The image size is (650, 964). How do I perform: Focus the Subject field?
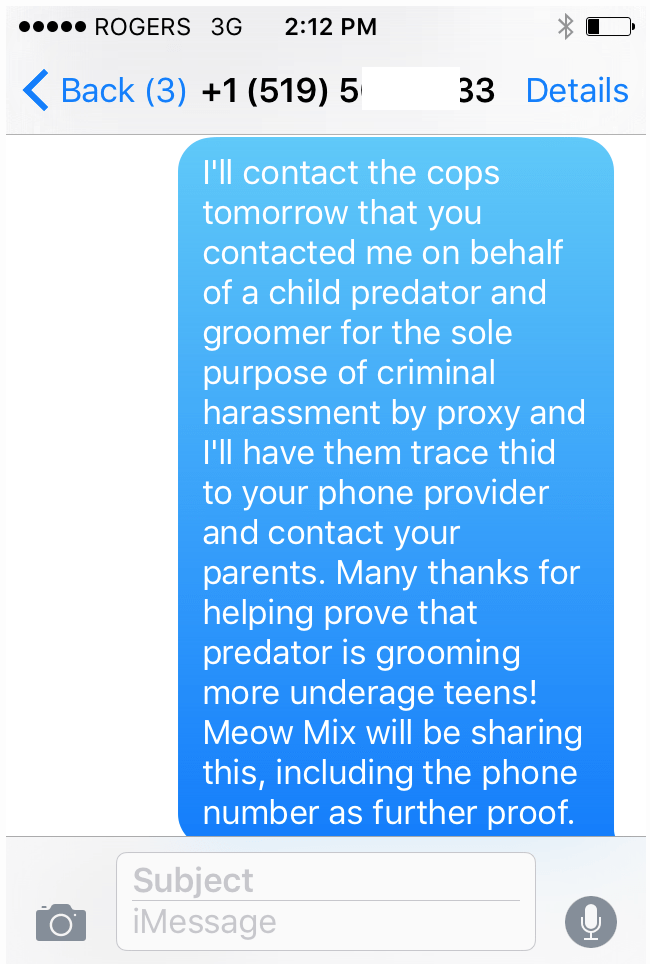coord(326,879)
